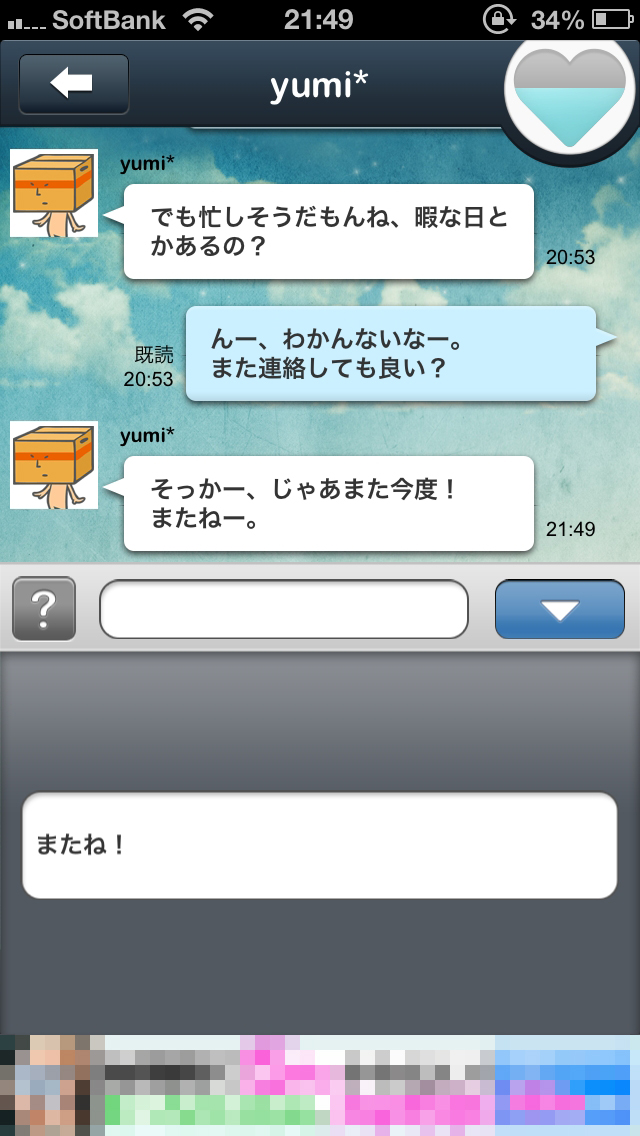This screenshot has height=1136, width=640.
Task: Open yumi*'s avatar beside the 20:53 message
Action: click(x=54, y=194)
